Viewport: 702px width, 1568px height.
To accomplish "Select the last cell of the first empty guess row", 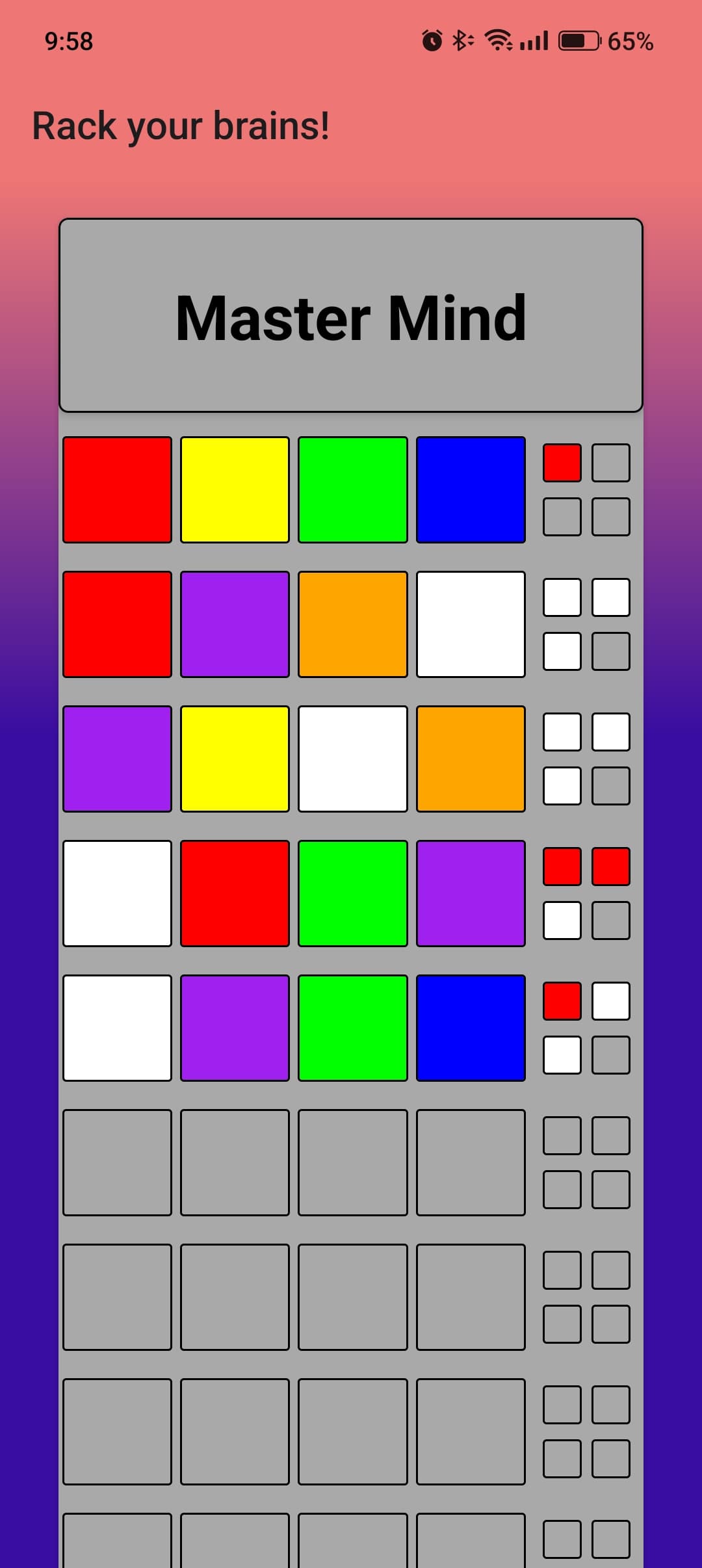I will coord(471,1162).
